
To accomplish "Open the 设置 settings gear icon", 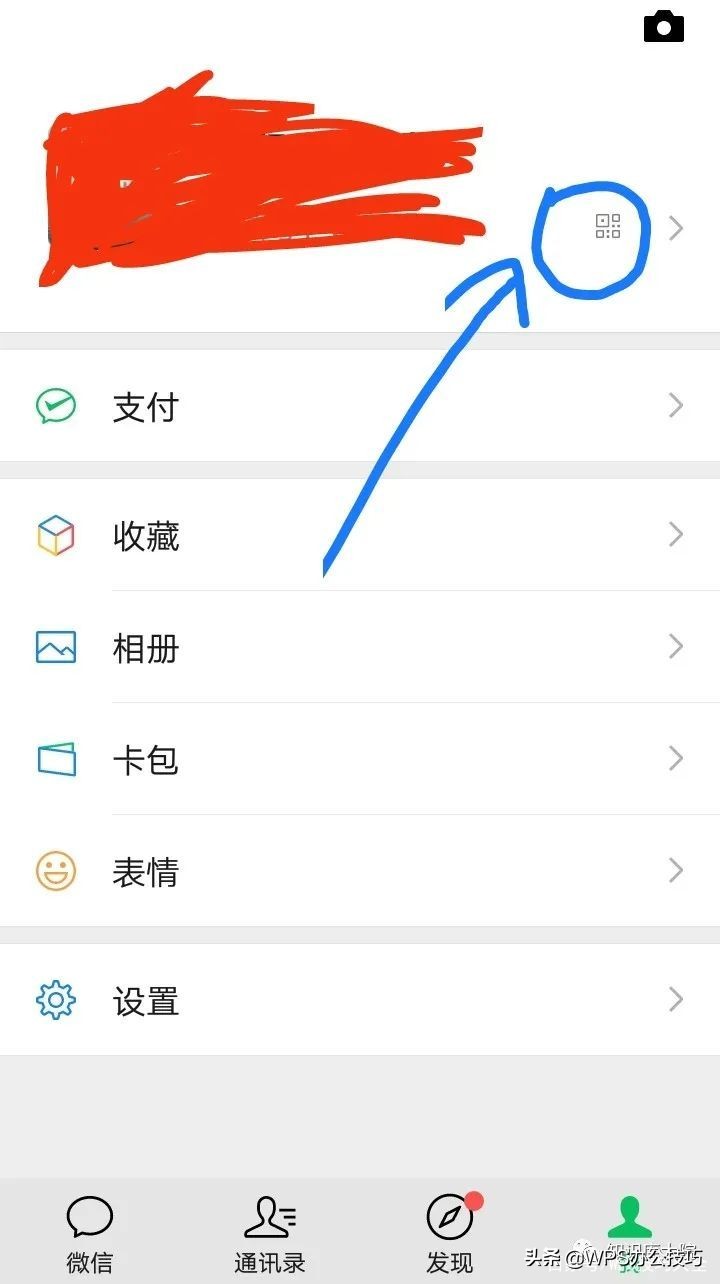I will pos(57,1000).
